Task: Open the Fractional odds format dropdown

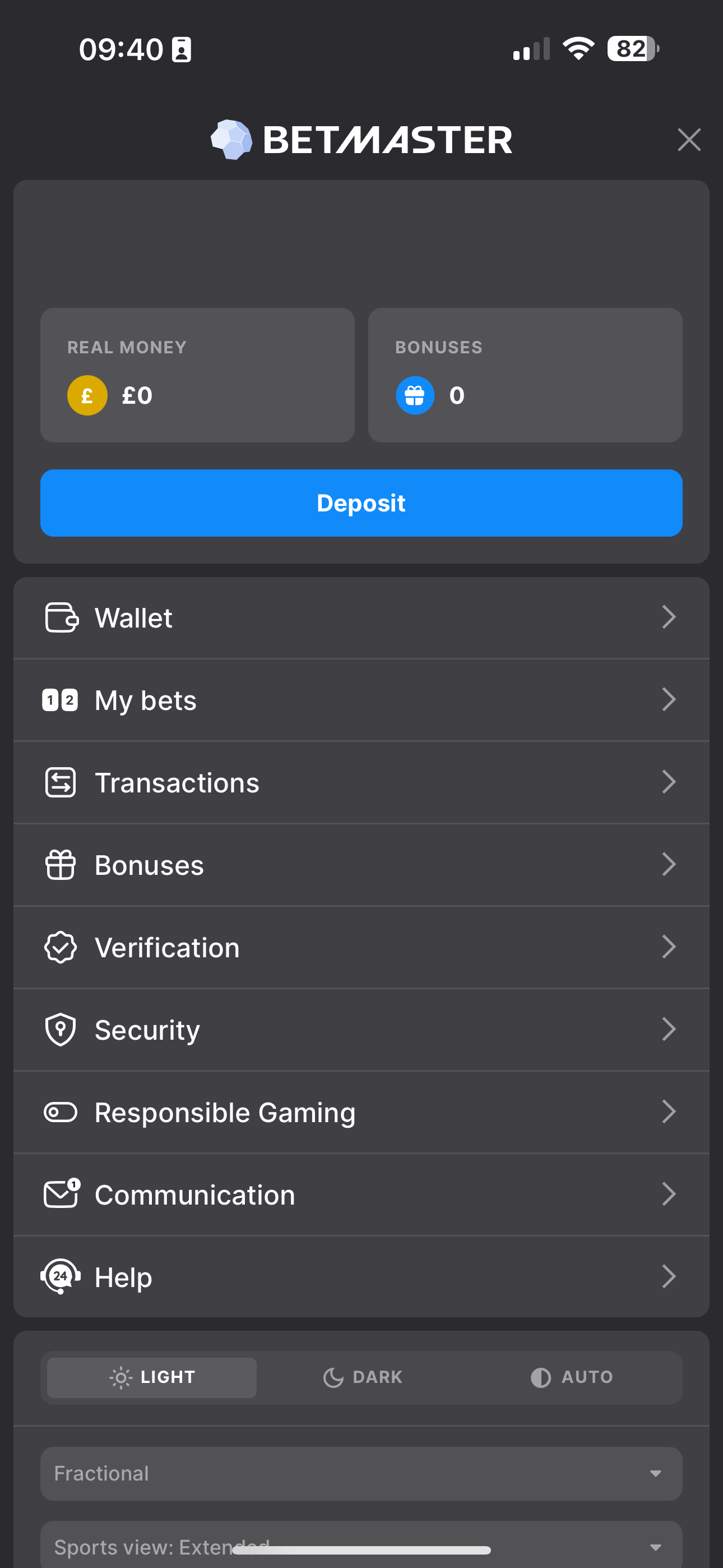Action: [x=361, y=1473]
